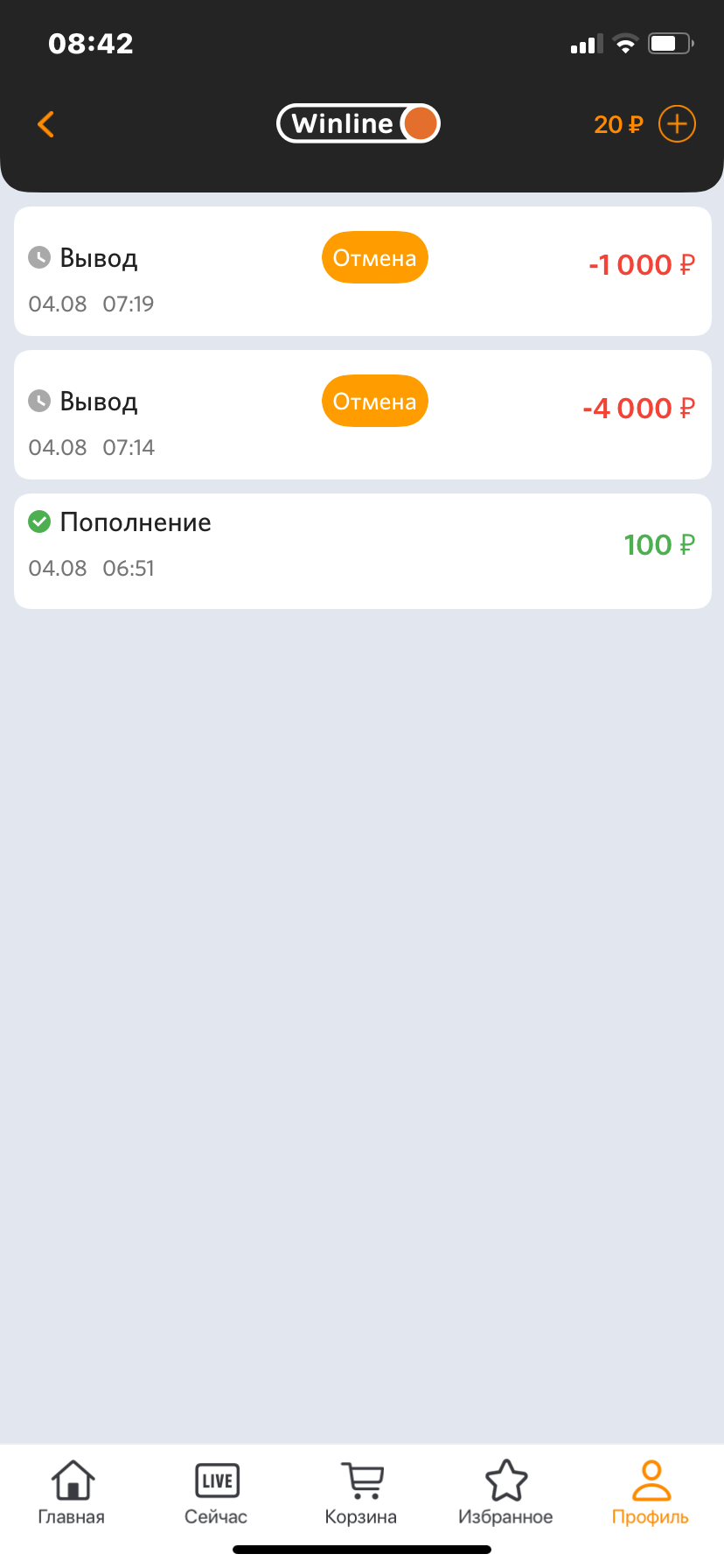This screenshot has height=1568, width=724.
Task: Go back using the orange arrow
Action: pos(46,124)
